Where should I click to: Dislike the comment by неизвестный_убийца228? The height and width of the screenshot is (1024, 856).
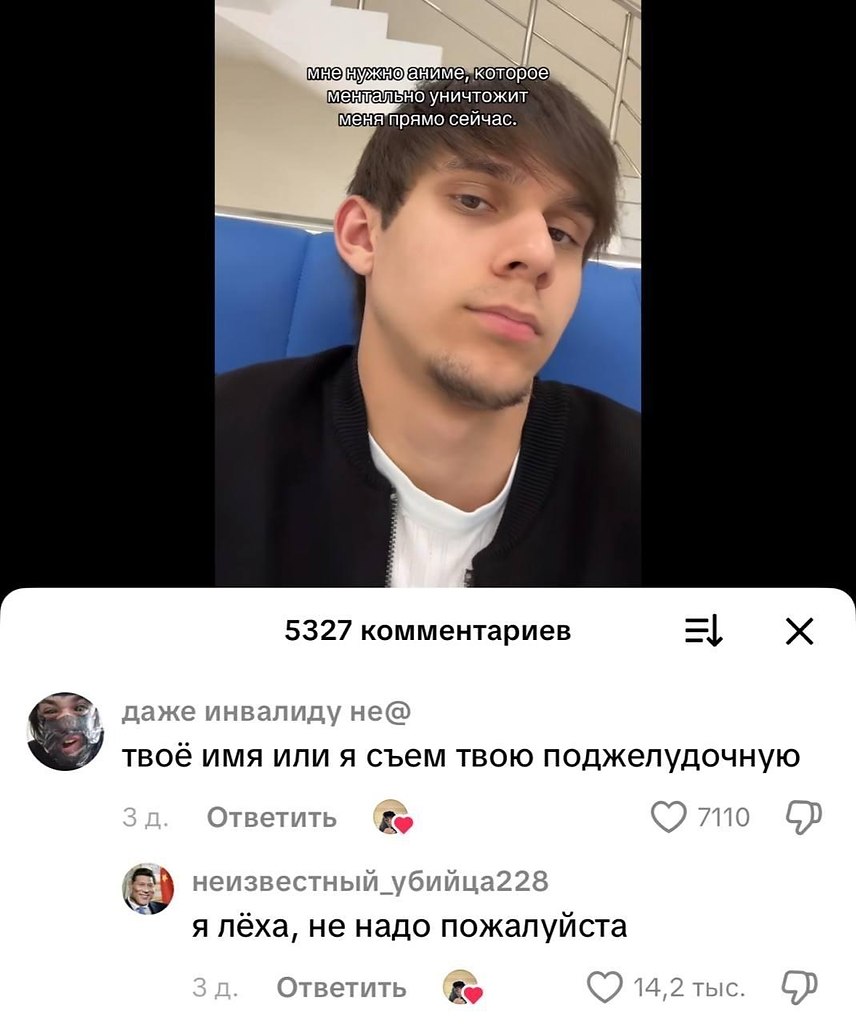click(804, 987)
